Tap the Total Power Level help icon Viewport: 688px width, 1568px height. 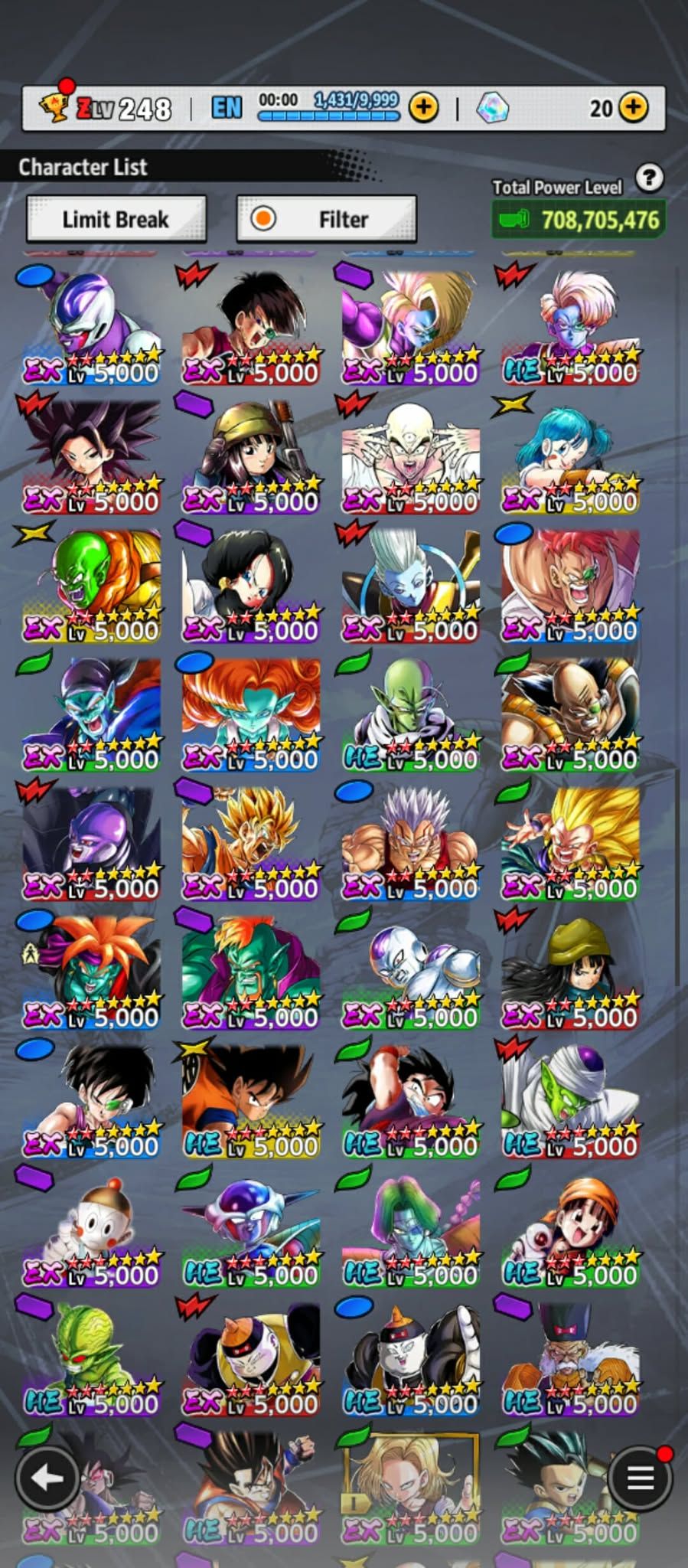[649, 178]
